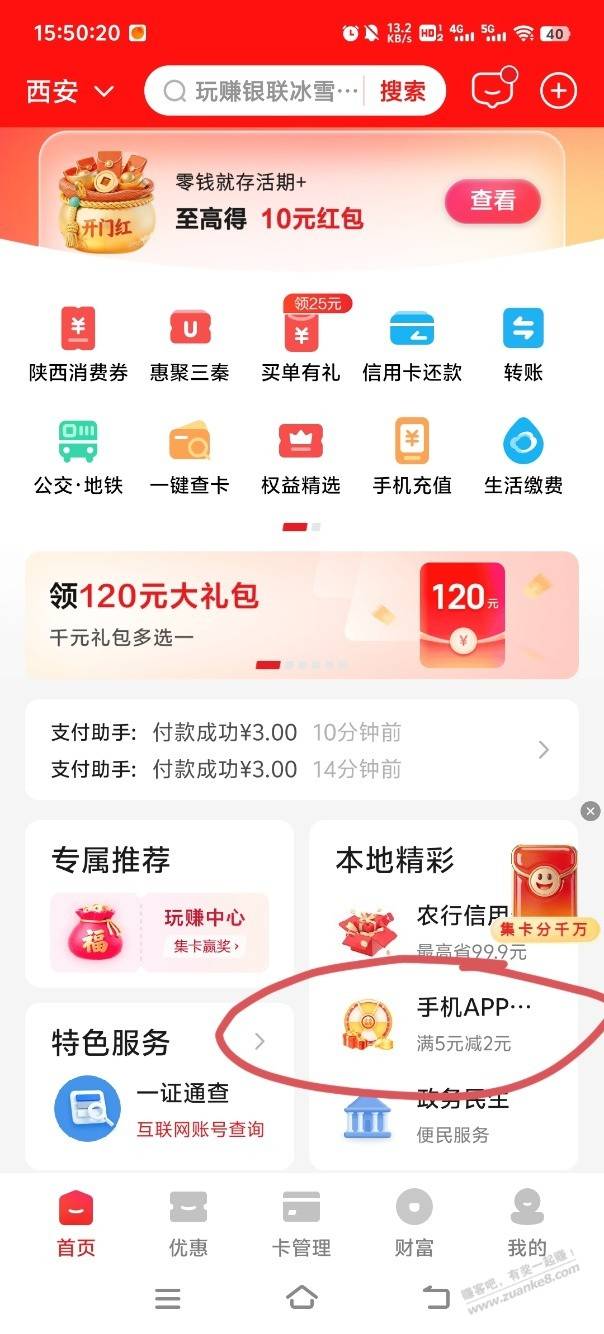Tap the 搜索 button

click(x=403, y=92)
